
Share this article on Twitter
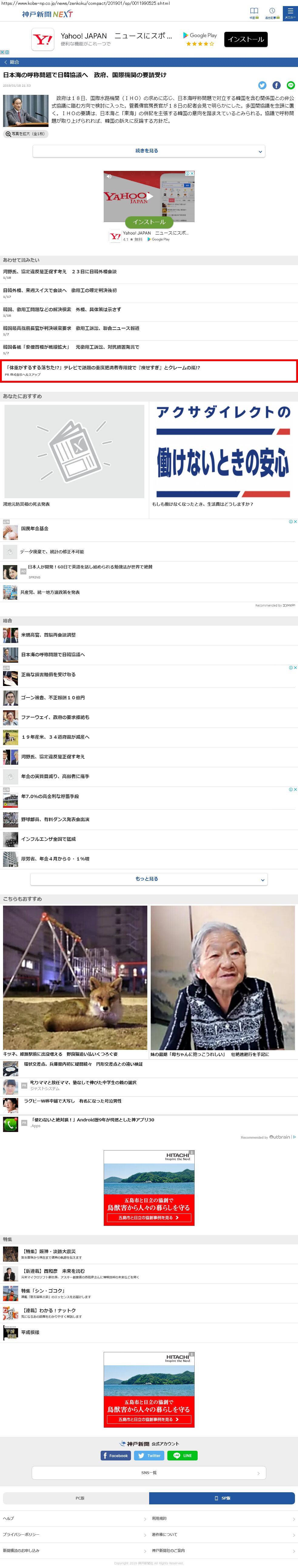coord(262,85)
